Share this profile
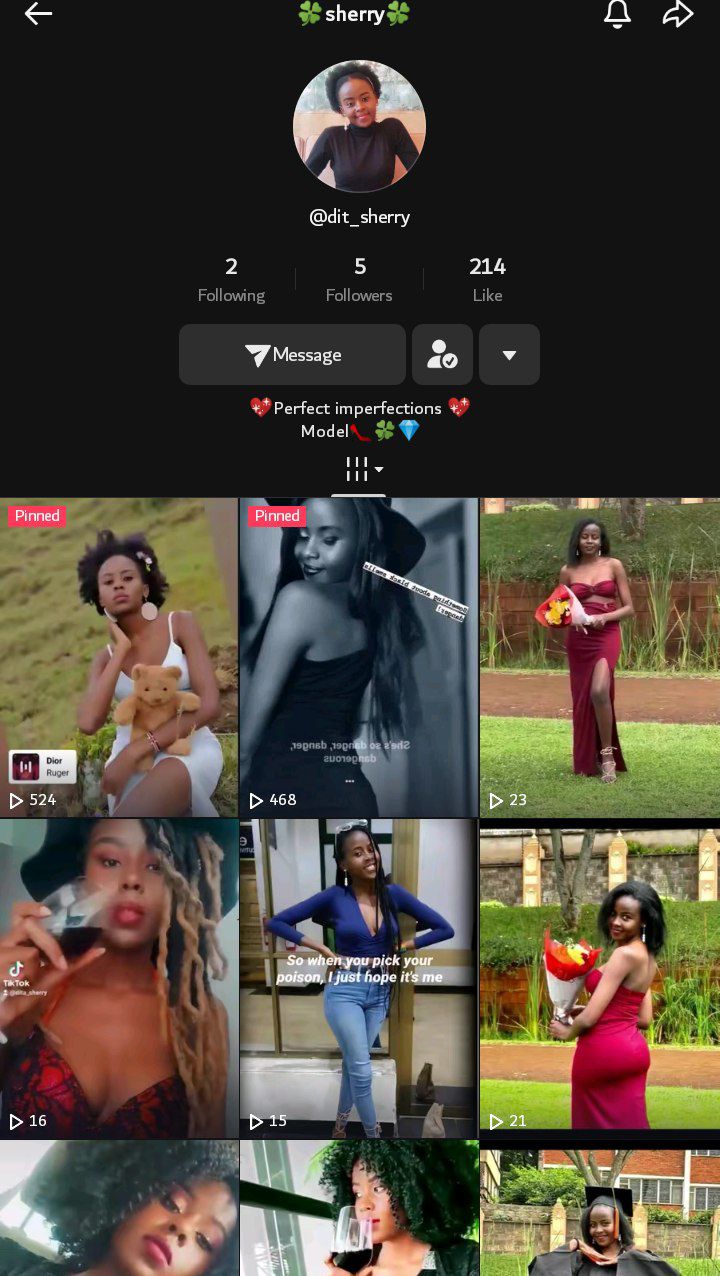The image size is (720, 1276). (x=678, y=14)
